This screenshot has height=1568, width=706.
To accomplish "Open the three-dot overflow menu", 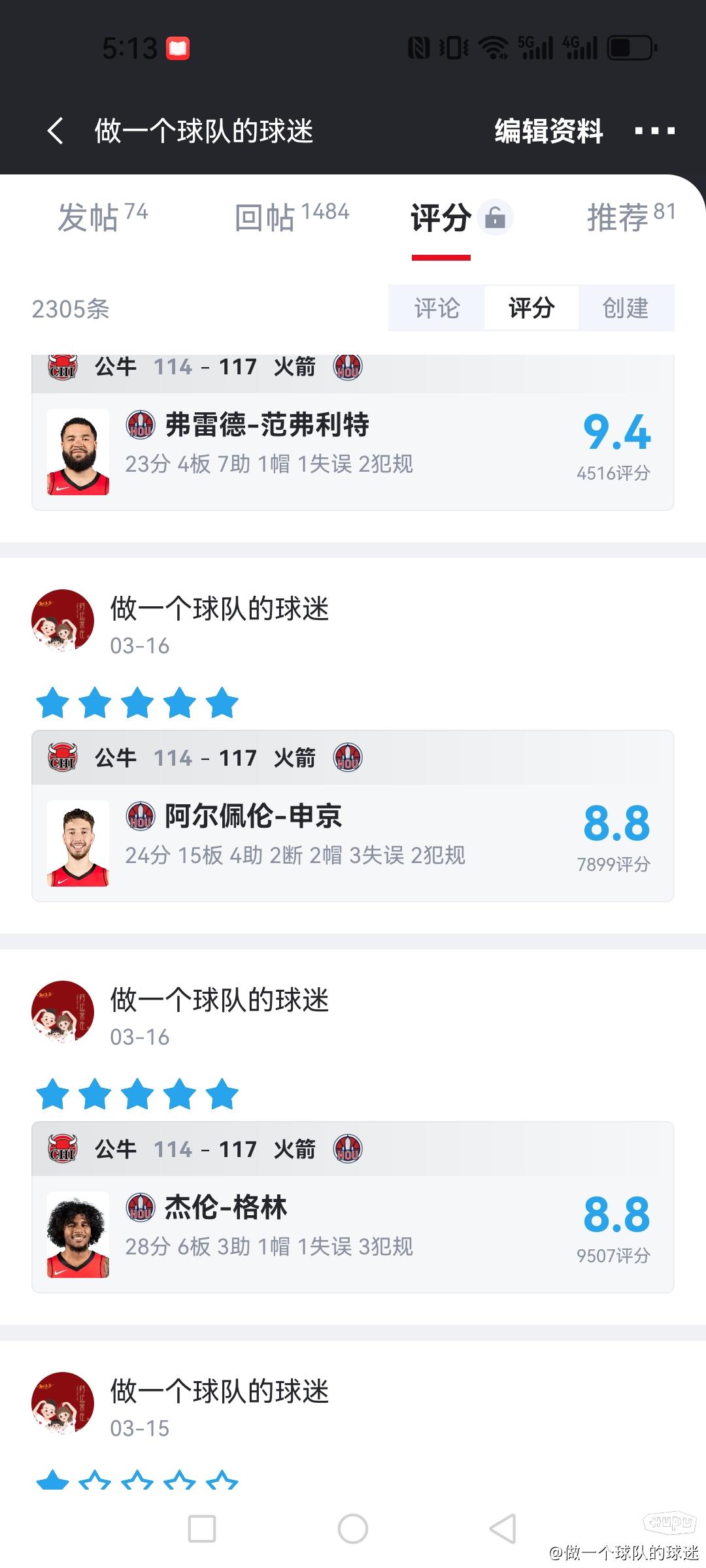I will 654,131.
